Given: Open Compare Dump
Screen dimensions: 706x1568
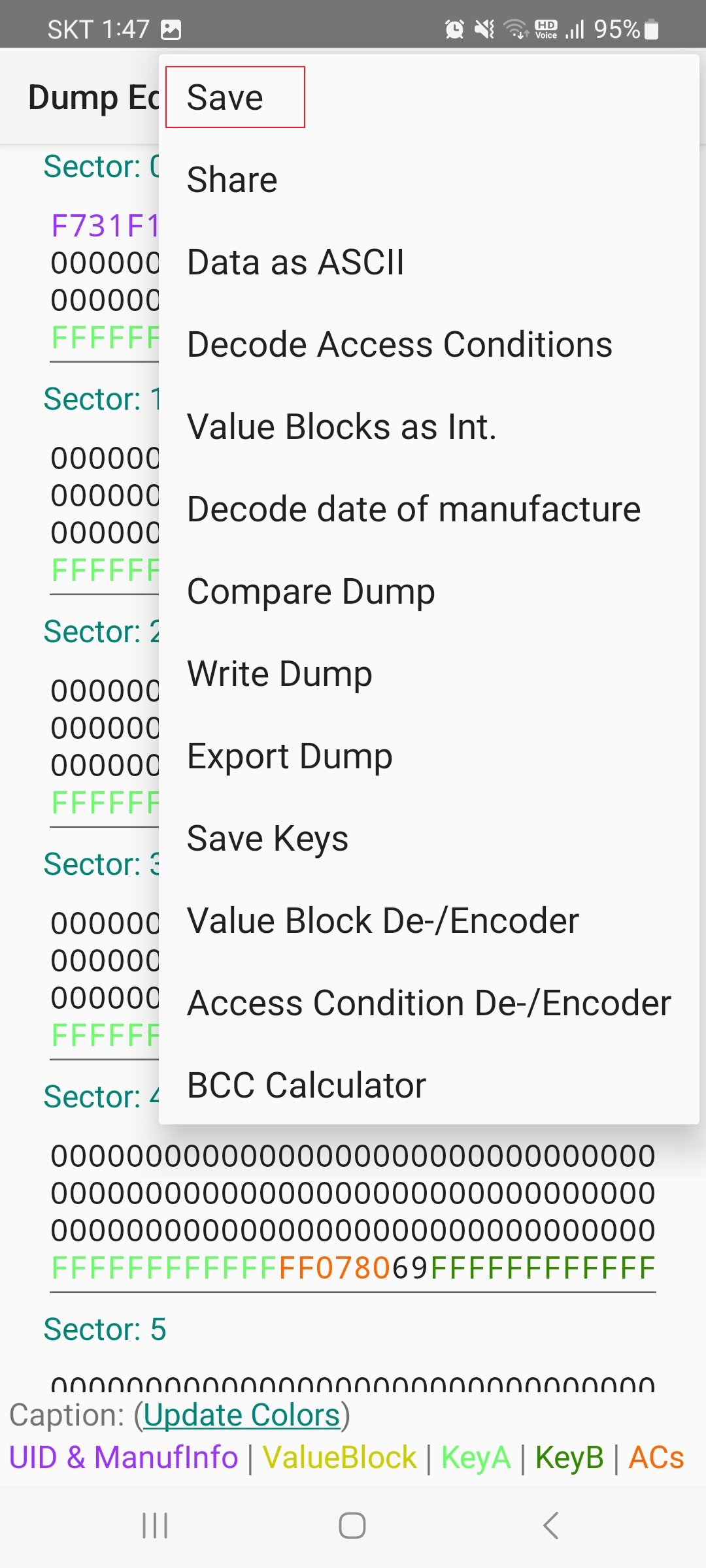Looking at the screenshot, I should [311, 592].
